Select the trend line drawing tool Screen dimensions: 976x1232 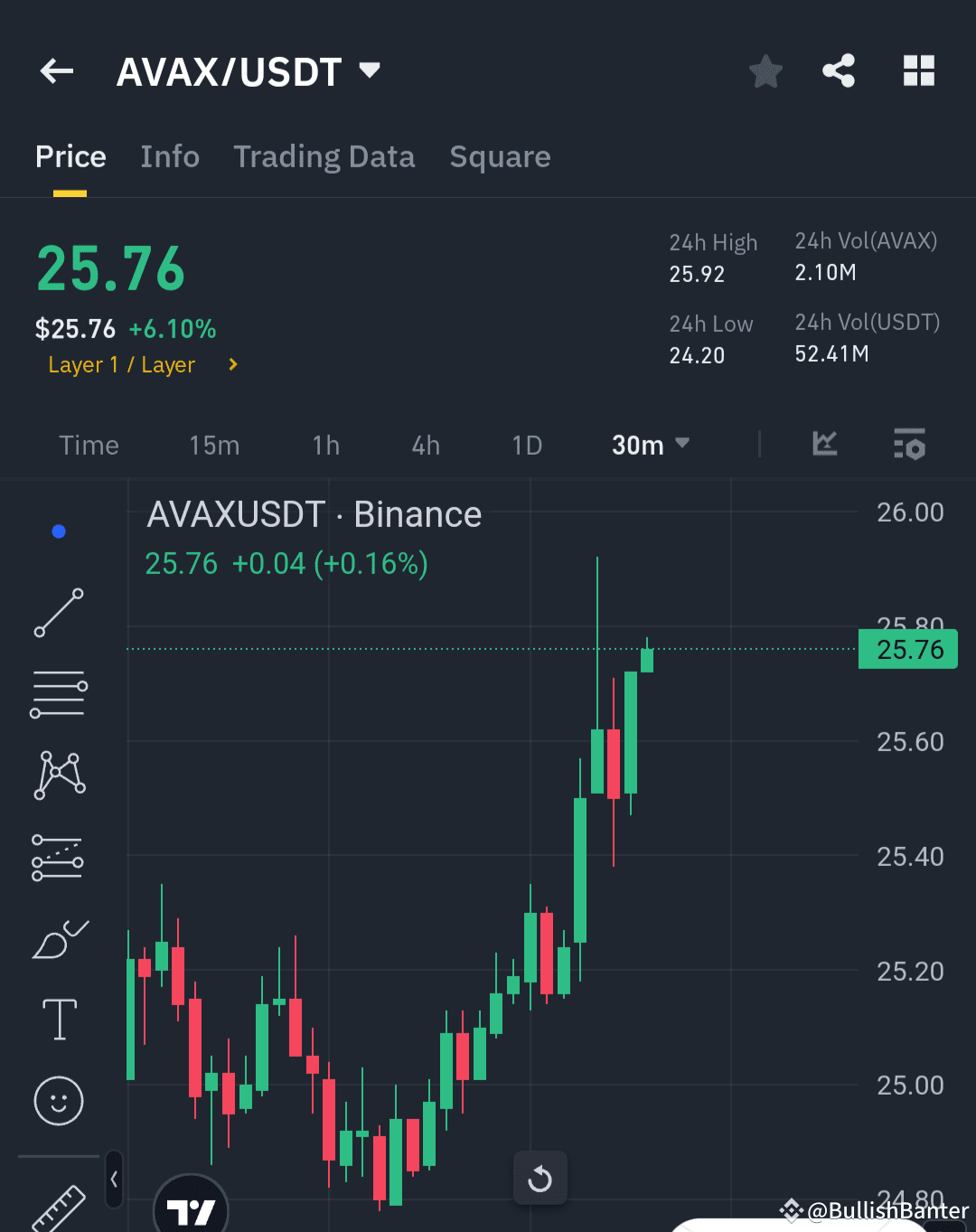point(59,614)
